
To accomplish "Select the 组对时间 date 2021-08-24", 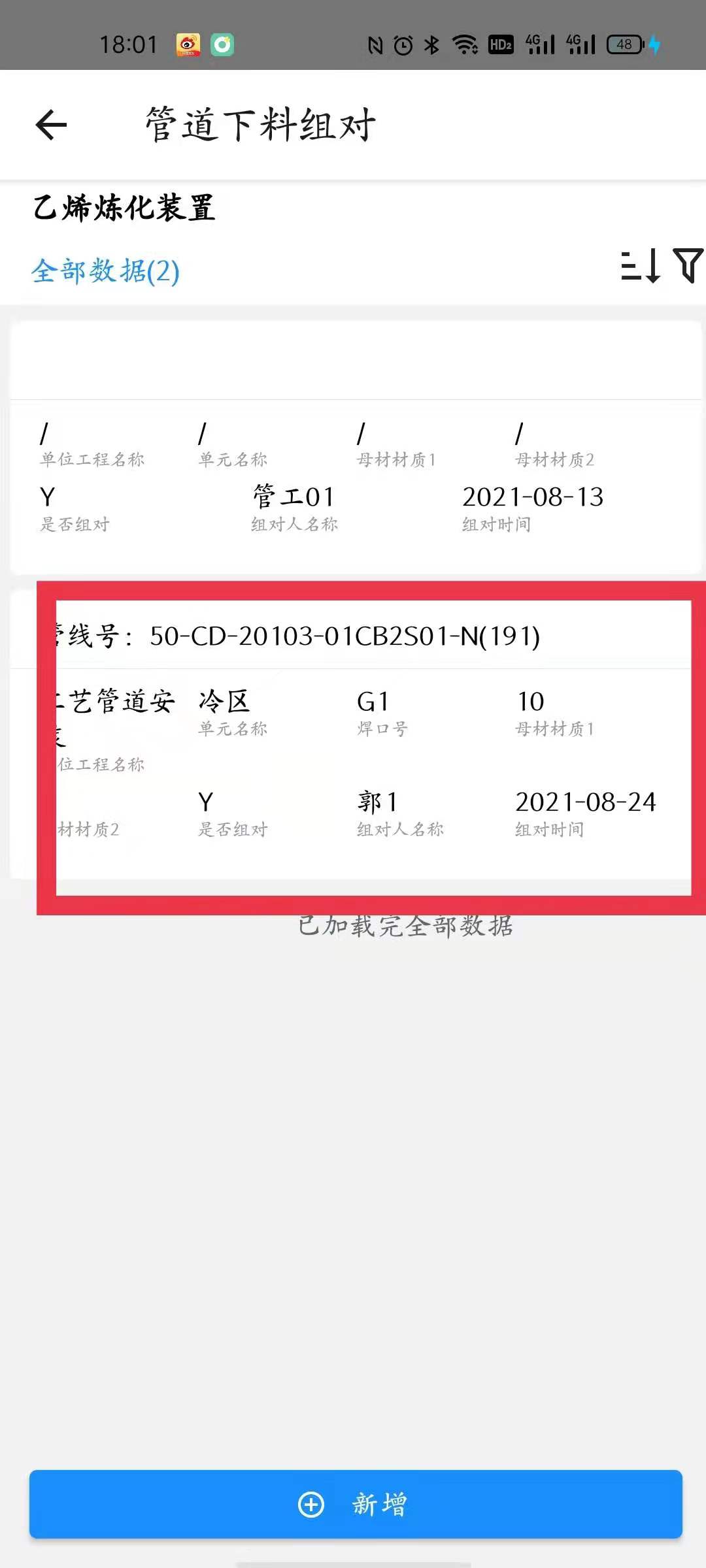I will pyautogui.click(x=587, y=800).
